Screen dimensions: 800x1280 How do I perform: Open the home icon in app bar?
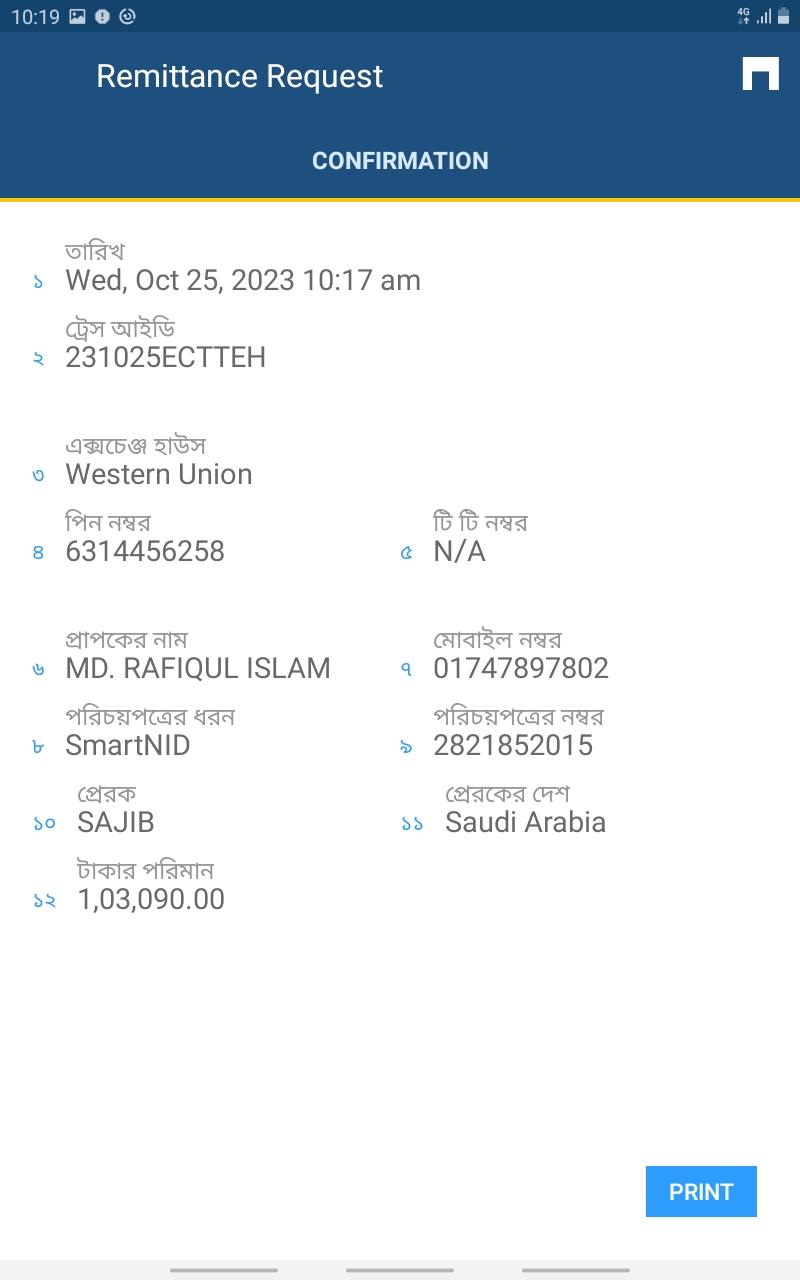click(760, 75)
